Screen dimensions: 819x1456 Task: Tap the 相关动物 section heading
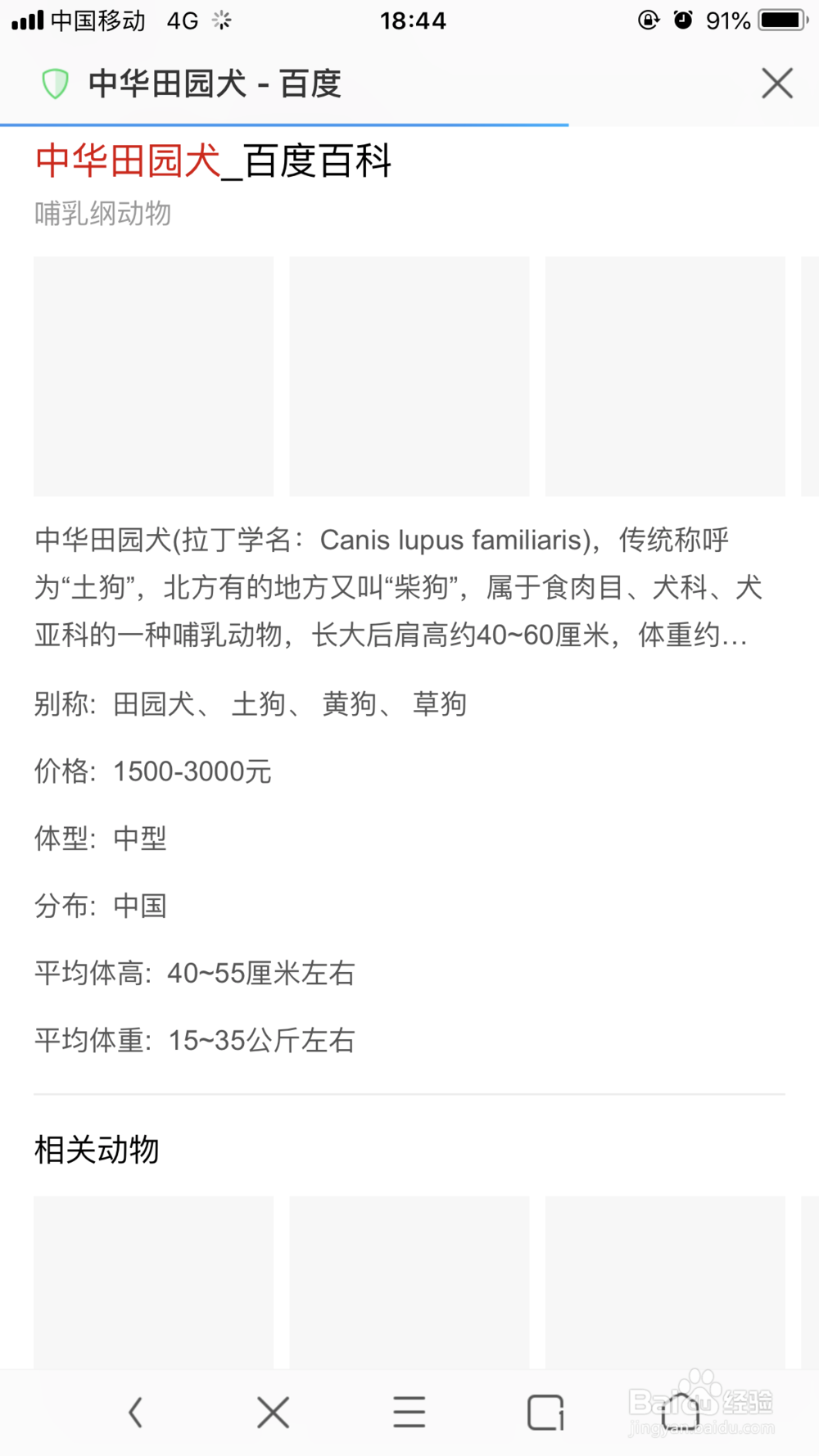pyautogui.click(x=97, y=1150)
